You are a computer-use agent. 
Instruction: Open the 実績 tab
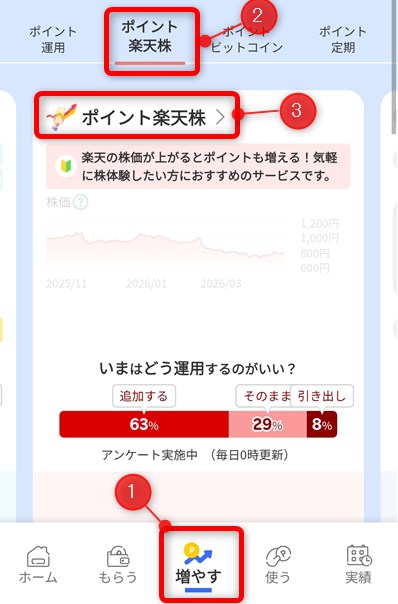(358, 565)
